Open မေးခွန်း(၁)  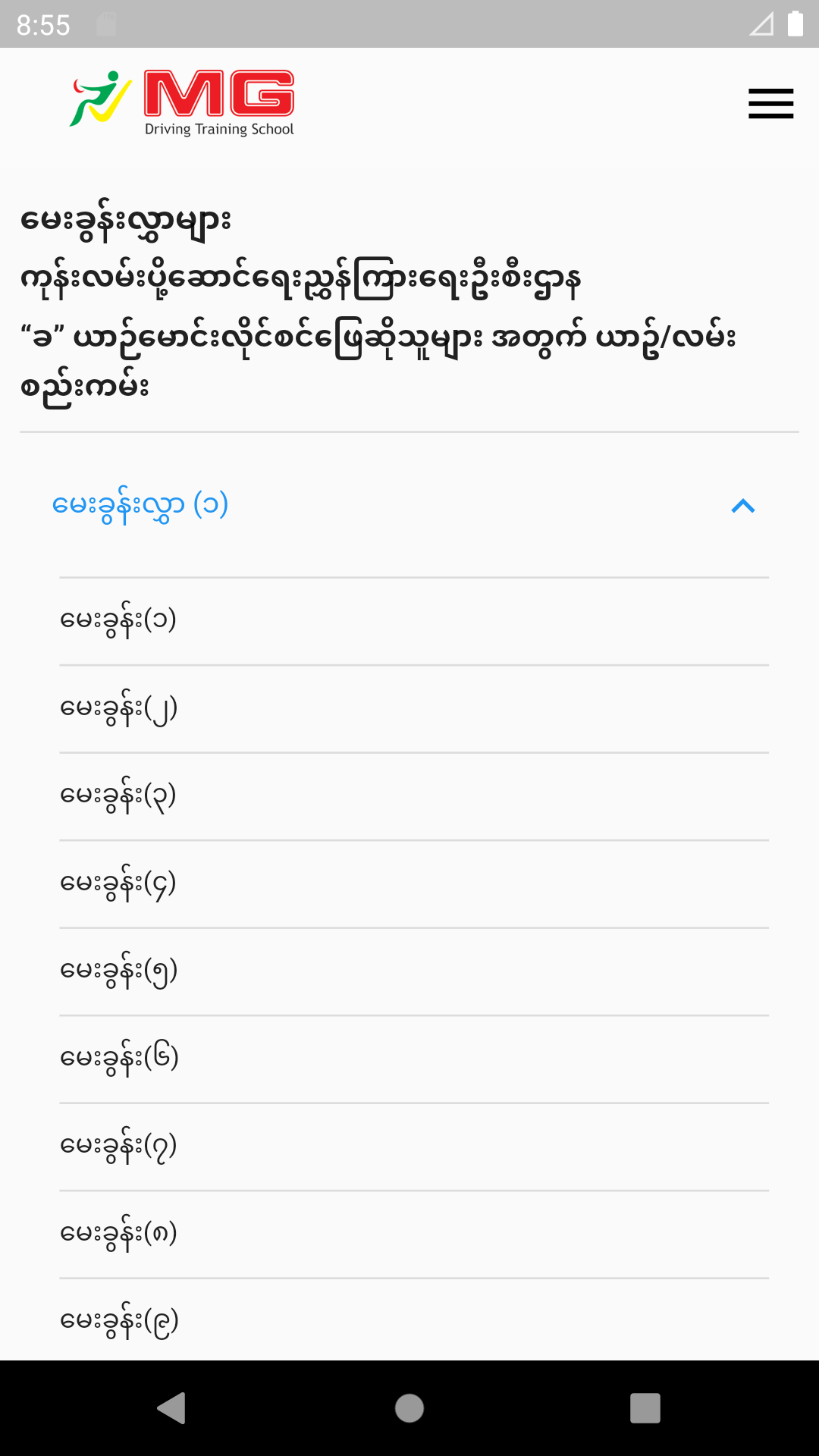tap(414, 621)
